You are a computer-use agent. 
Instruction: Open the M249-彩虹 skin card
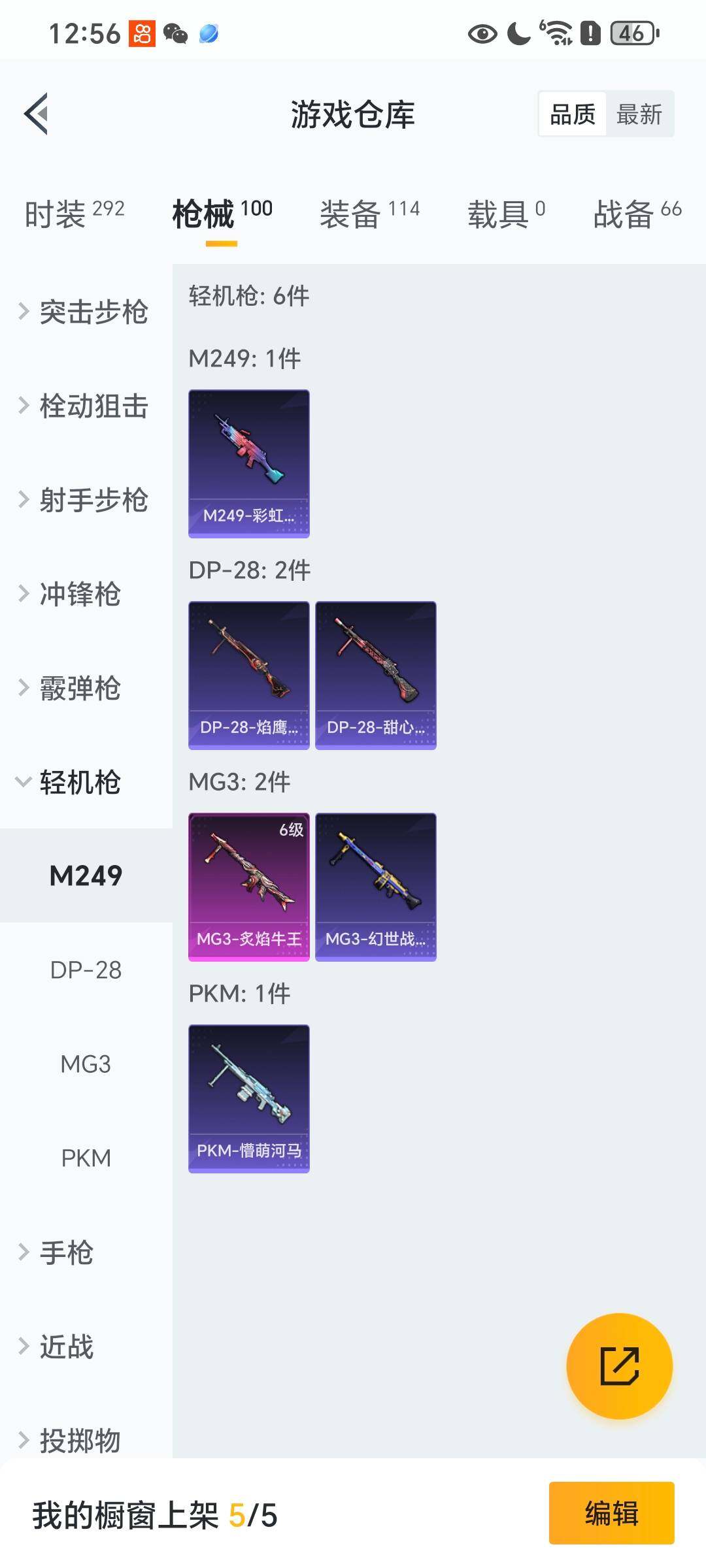tap(248, 463)
